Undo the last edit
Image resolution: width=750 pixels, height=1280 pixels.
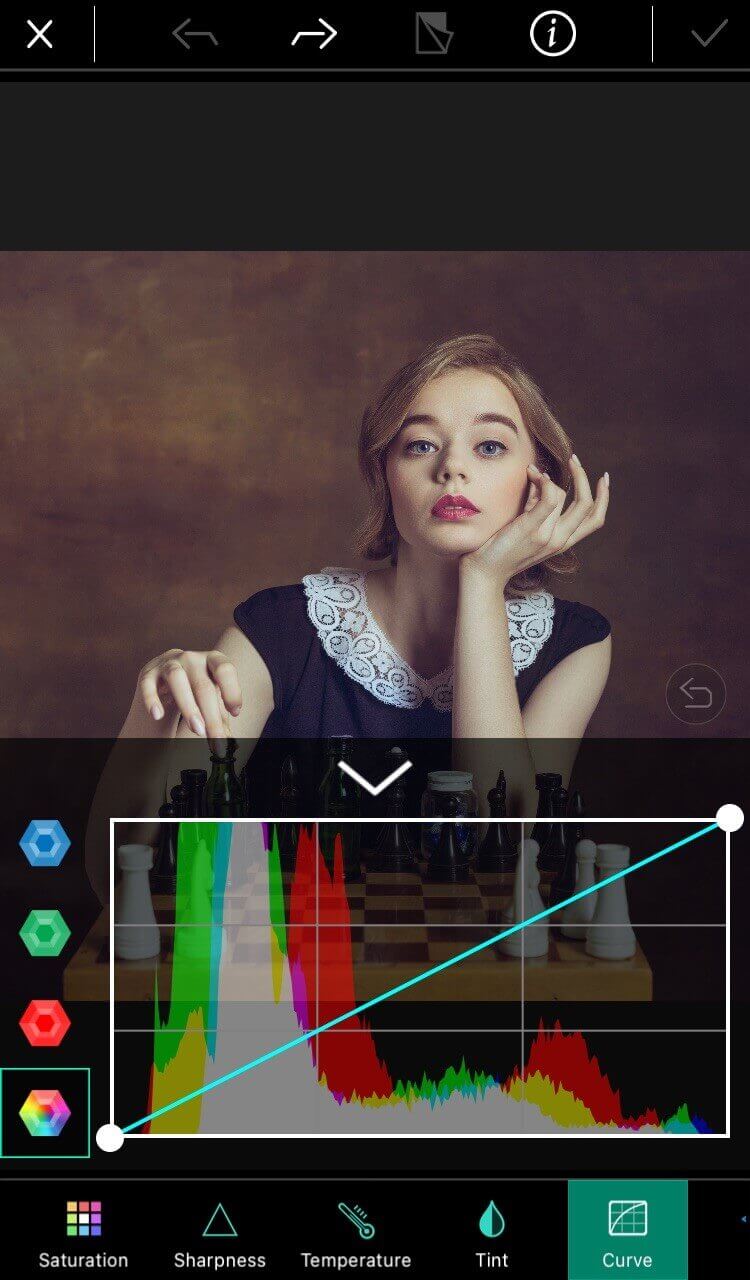point(195,35)
